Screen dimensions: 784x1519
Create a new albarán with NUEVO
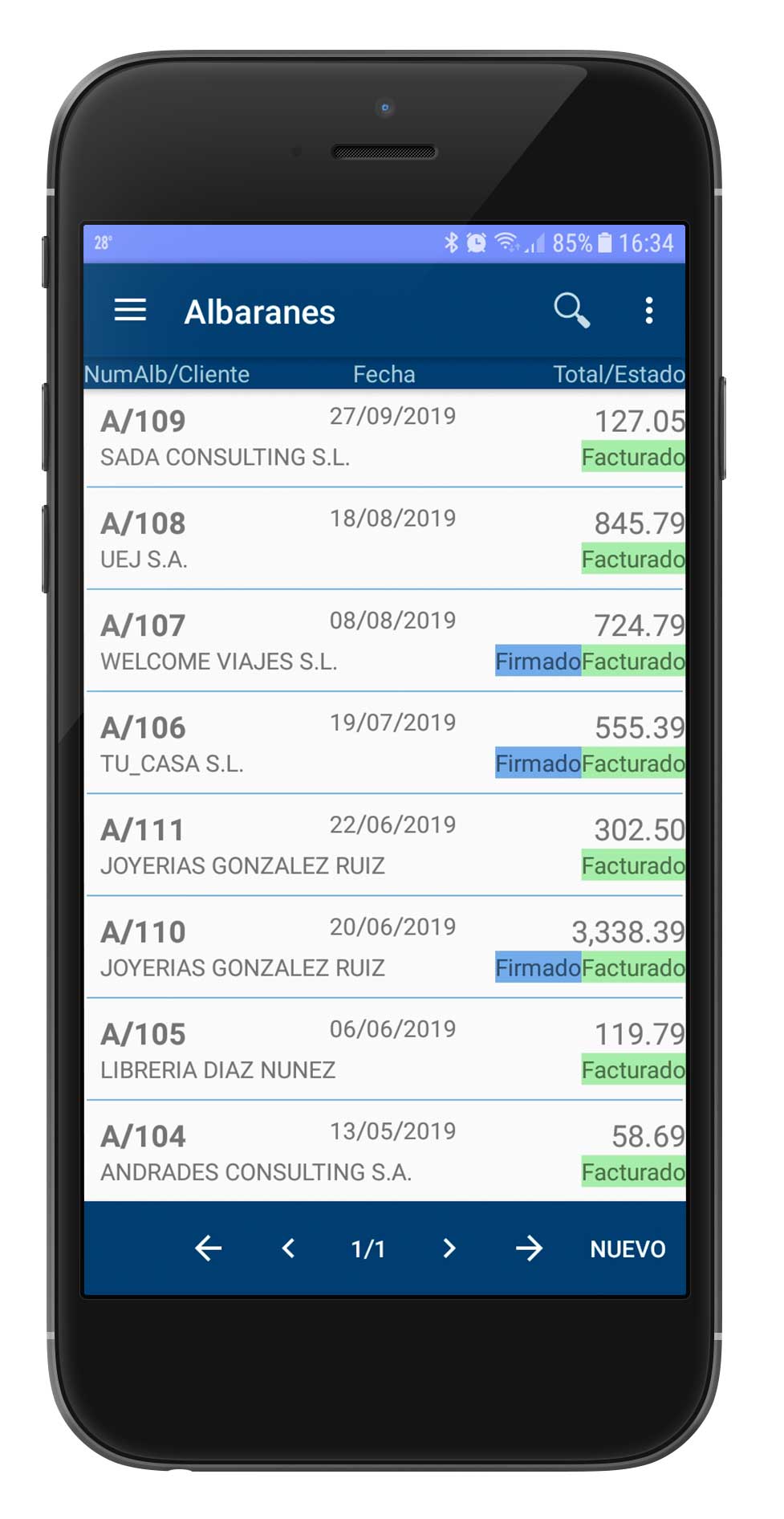coord(628,1249)
